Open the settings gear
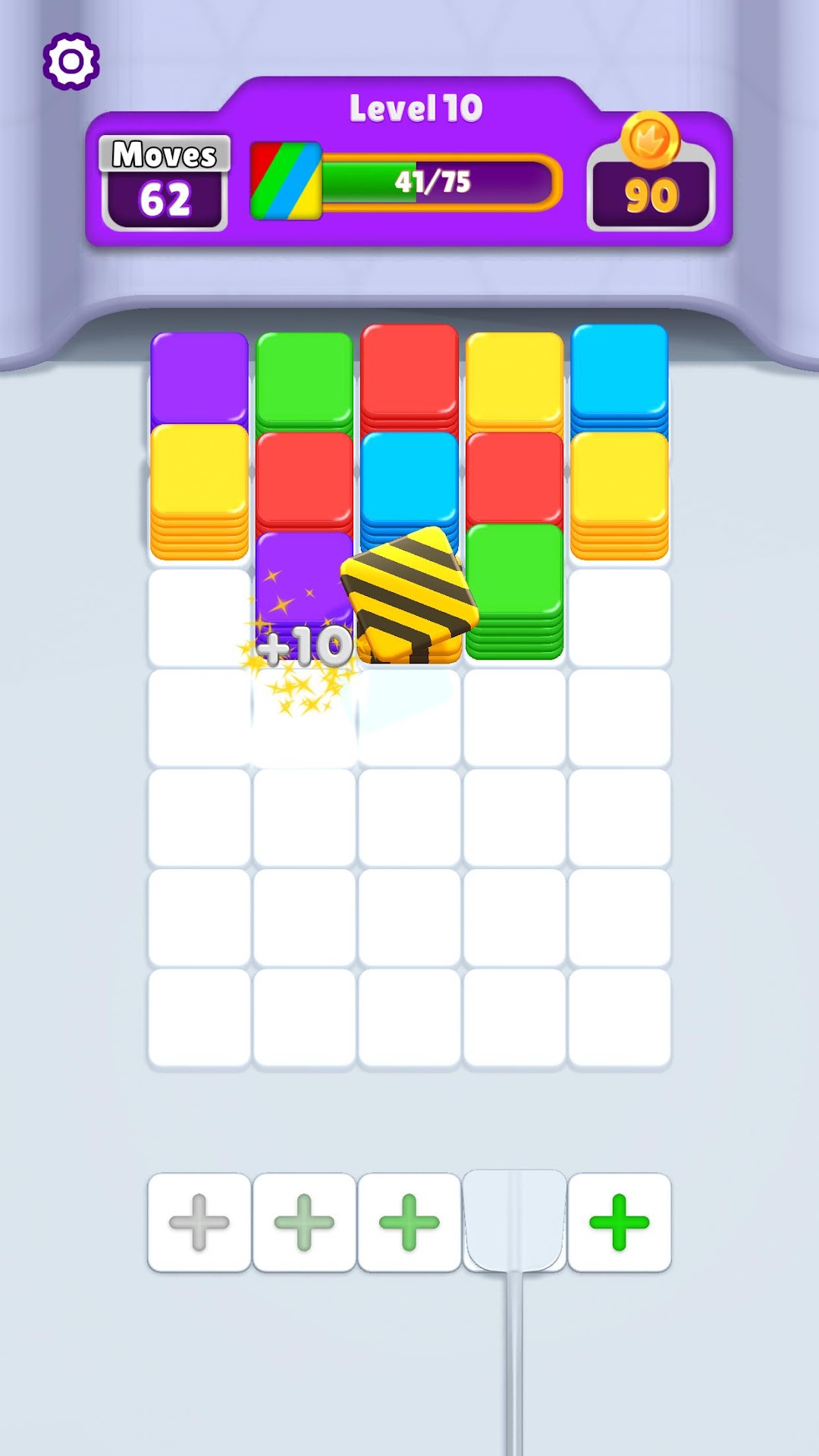Screen dimensions: 819x1456 pyautogui.click(x=71, y=61)
